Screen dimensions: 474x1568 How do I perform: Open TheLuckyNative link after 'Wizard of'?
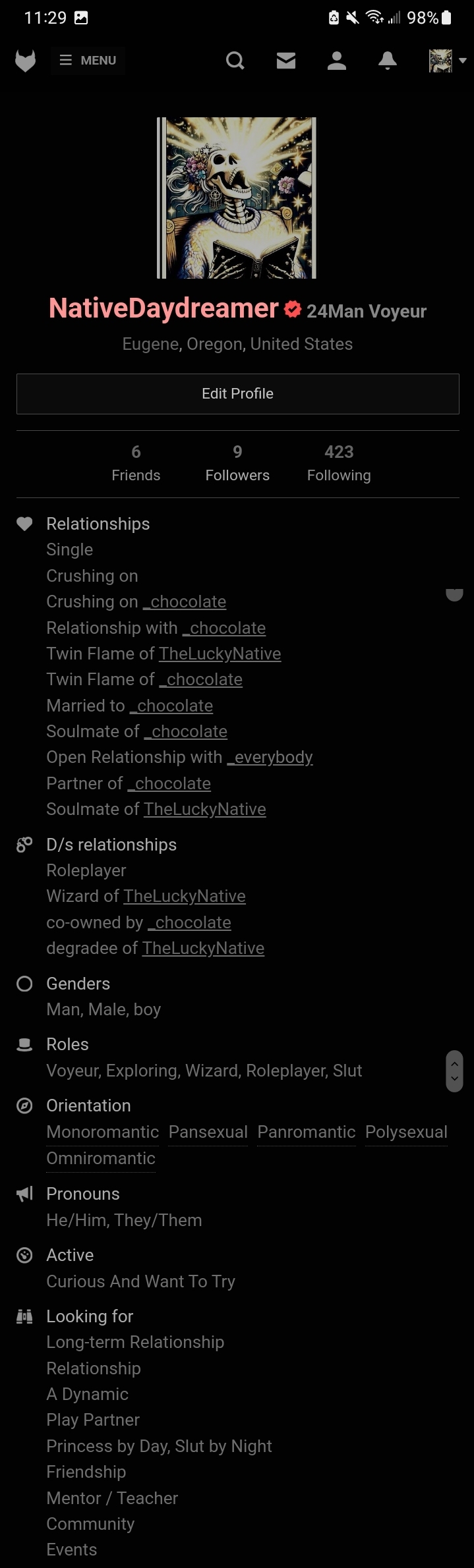pos(185,896)
